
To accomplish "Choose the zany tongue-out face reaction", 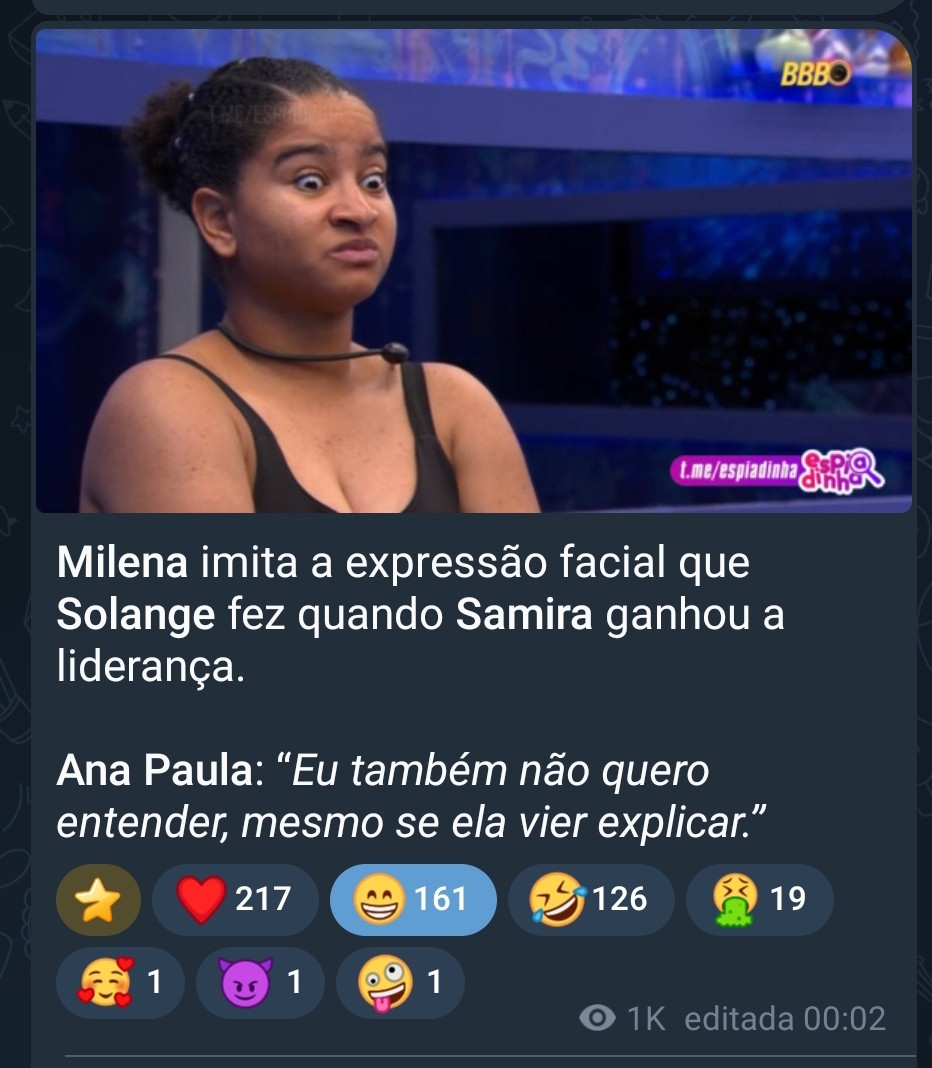I will click(x=400, y=983).
